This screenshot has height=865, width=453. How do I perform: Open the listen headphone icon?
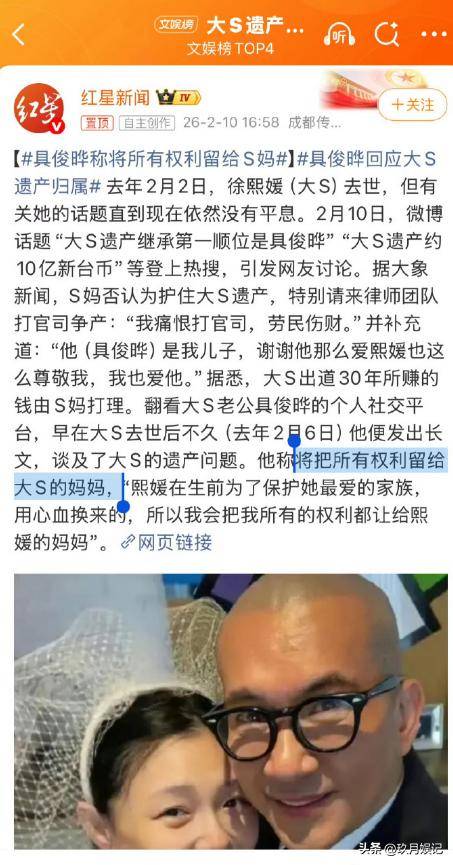(339, 34)
